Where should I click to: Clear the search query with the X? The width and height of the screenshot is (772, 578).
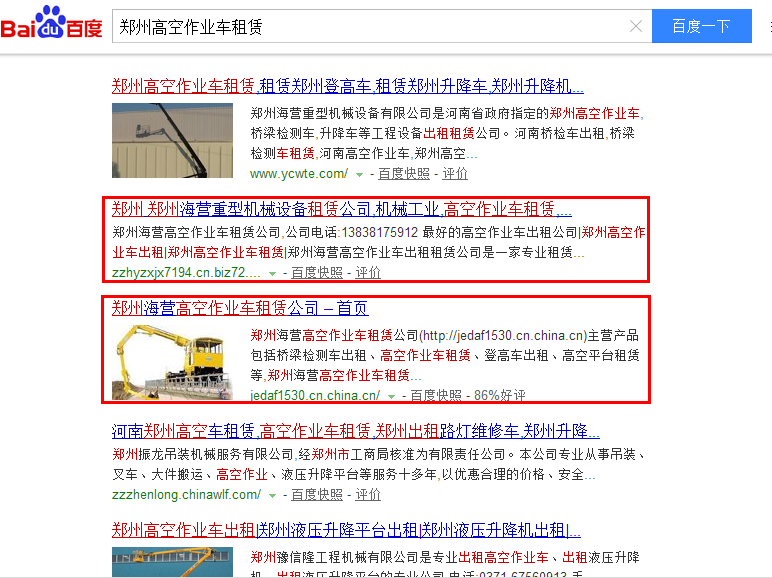tap(636, 27)
